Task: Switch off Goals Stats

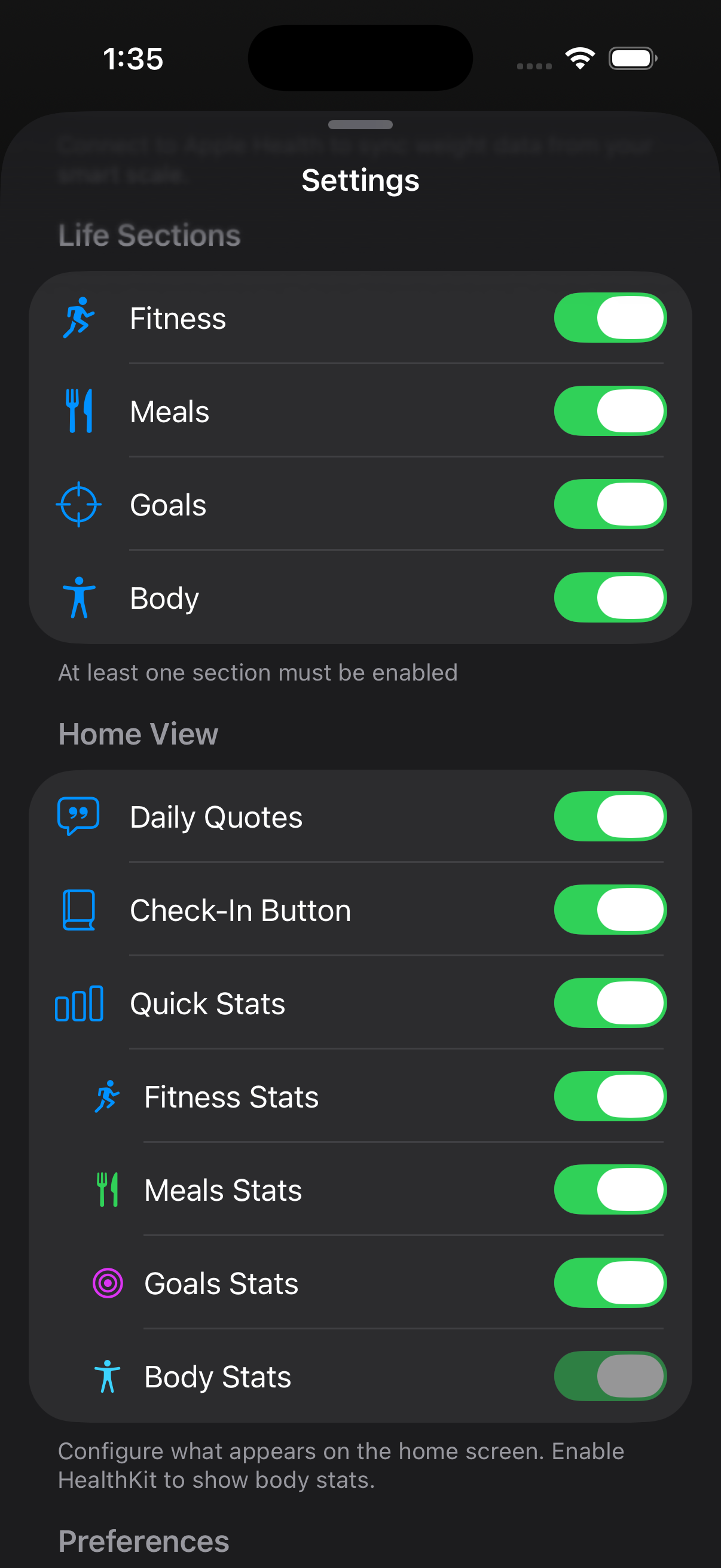Action: [610, 1283]
